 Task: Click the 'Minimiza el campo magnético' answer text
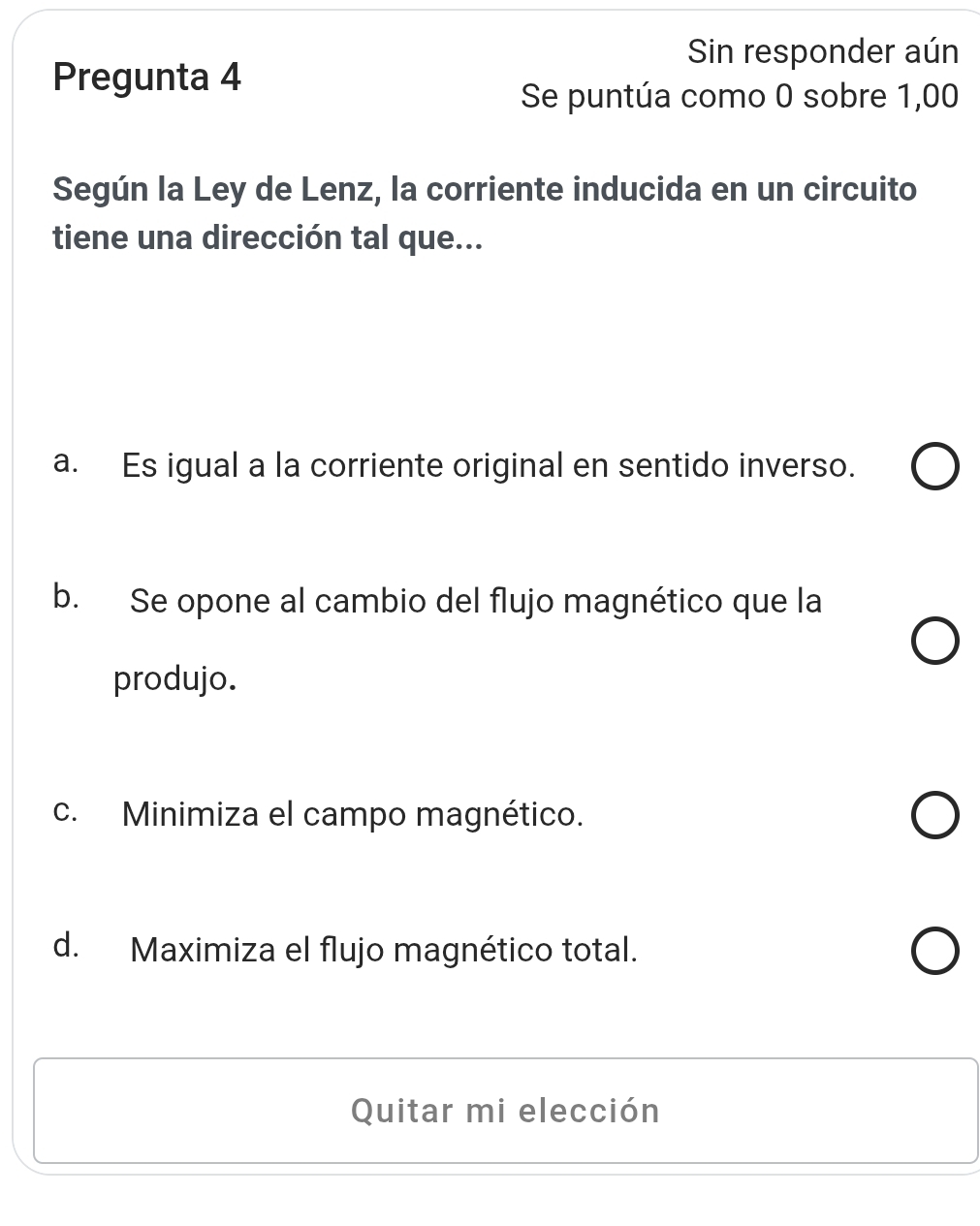point(353,815)
